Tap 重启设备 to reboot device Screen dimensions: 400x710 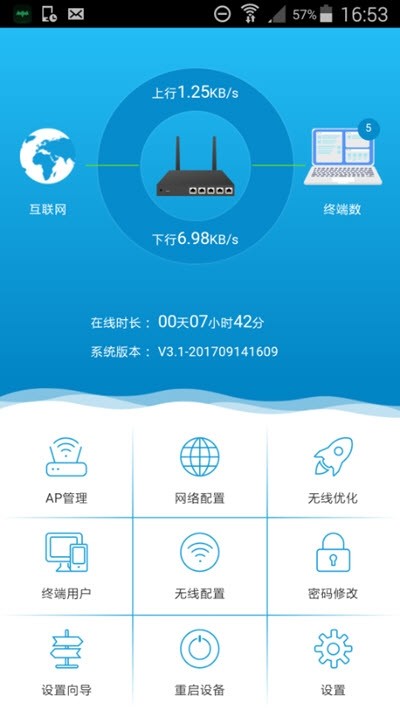tap(199, 662)
